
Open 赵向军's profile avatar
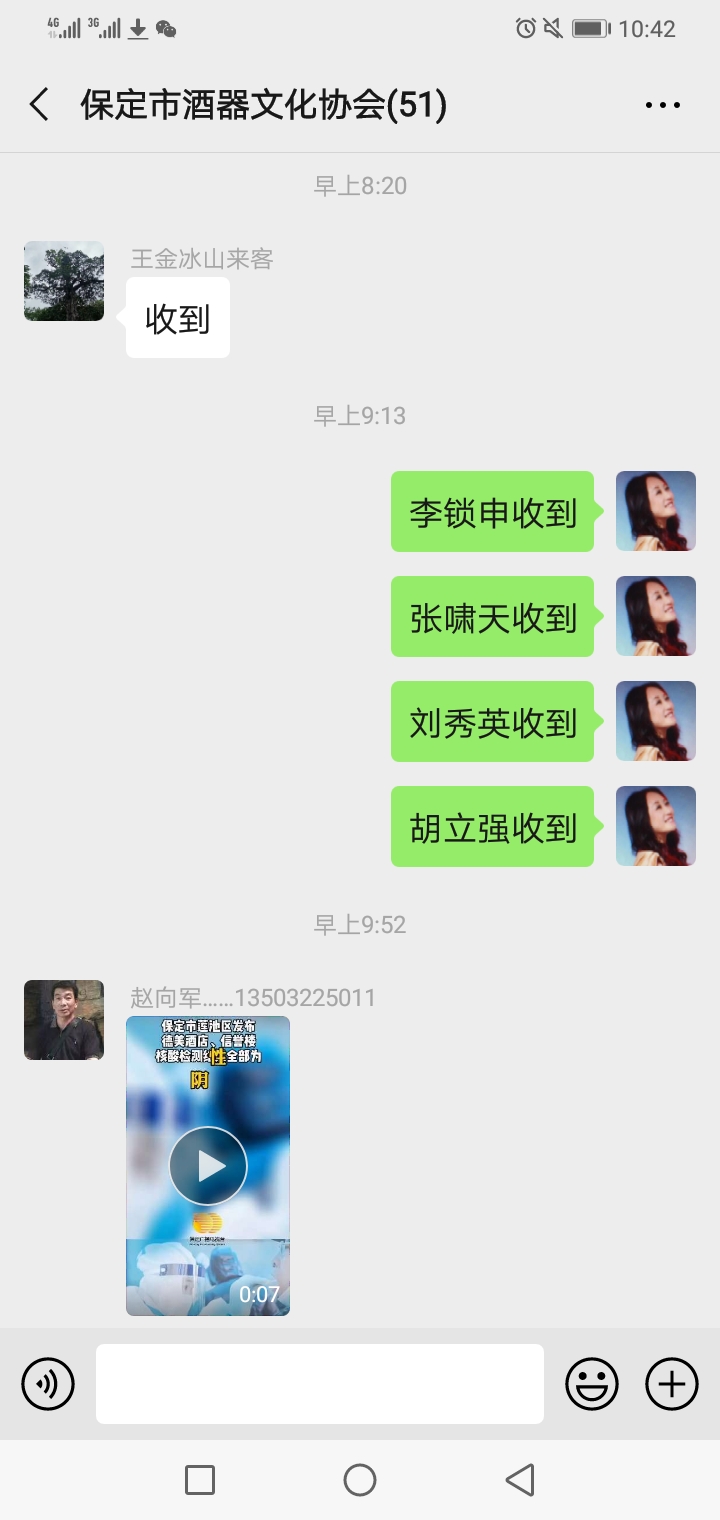(64, 1020)
